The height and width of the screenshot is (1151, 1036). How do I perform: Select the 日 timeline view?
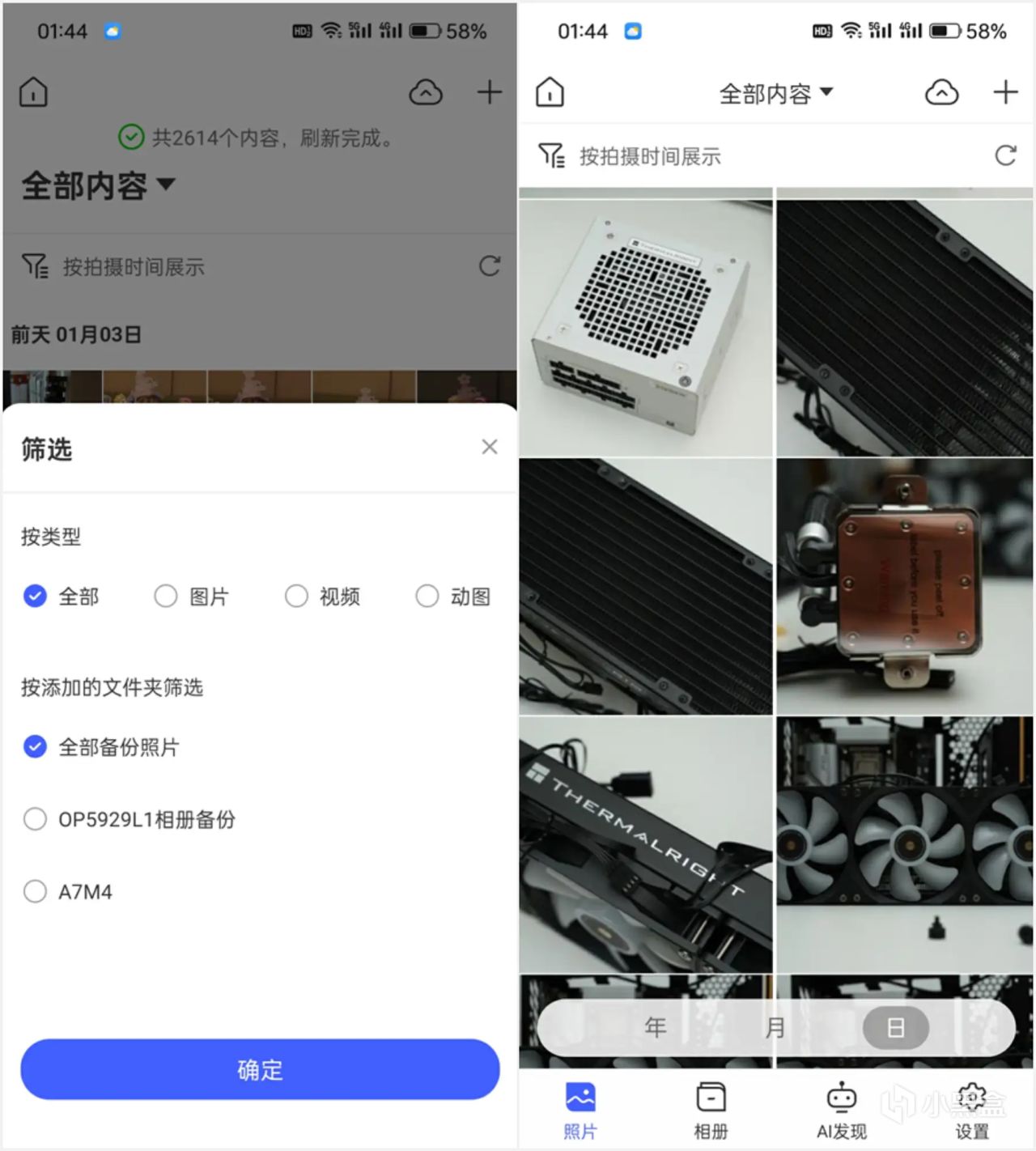pos(895,1027)
